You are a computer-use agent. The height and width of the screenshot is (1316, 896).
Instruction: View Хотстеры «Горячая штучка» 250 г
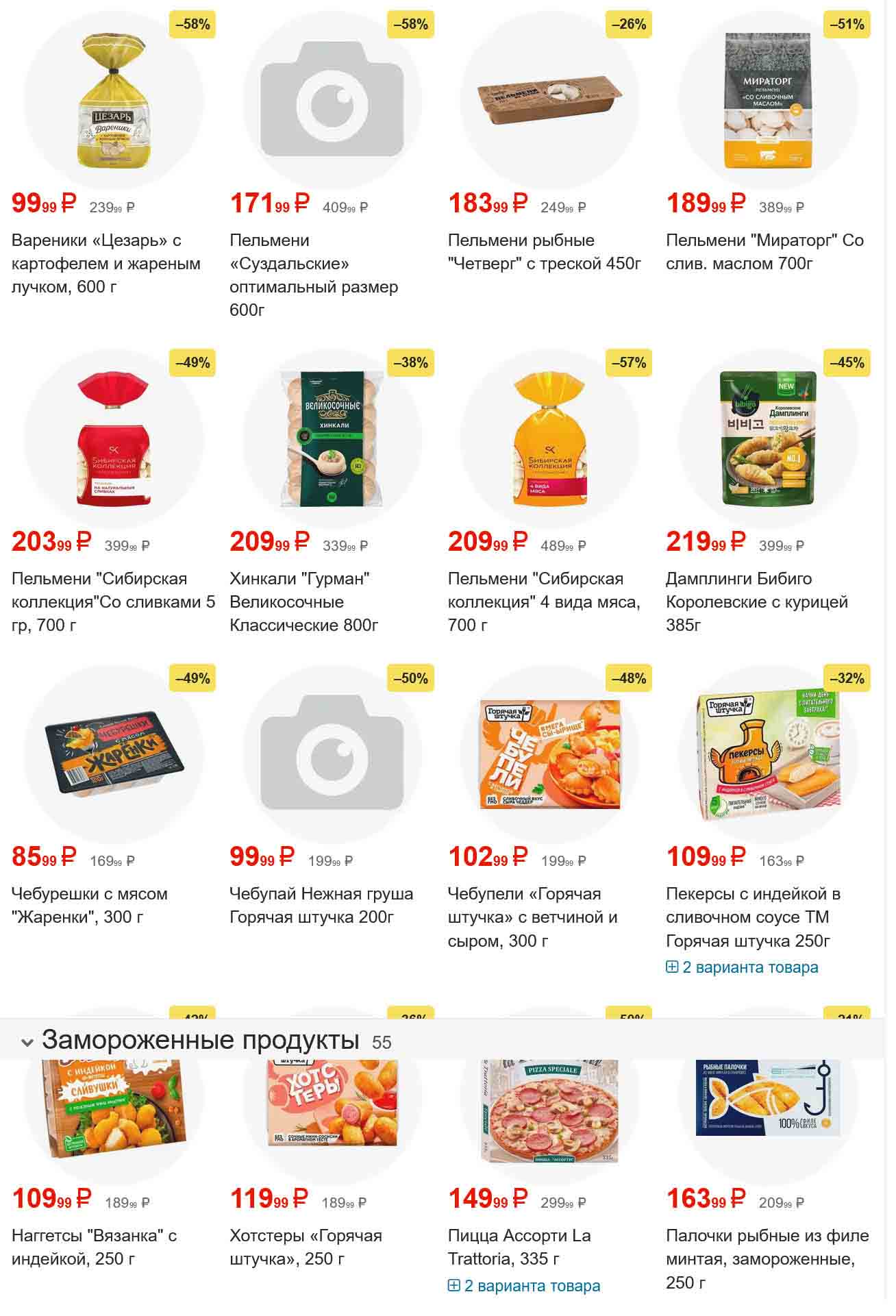coord(306,1247)
